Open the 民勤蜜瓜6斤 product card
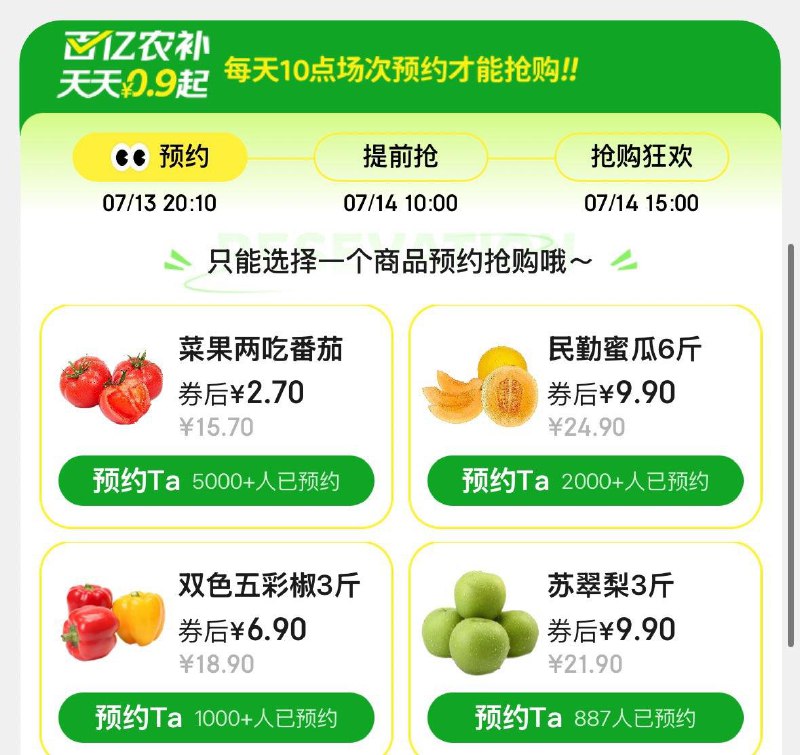The height and width of the screenshot is (755, 800). tap(585, 385)
